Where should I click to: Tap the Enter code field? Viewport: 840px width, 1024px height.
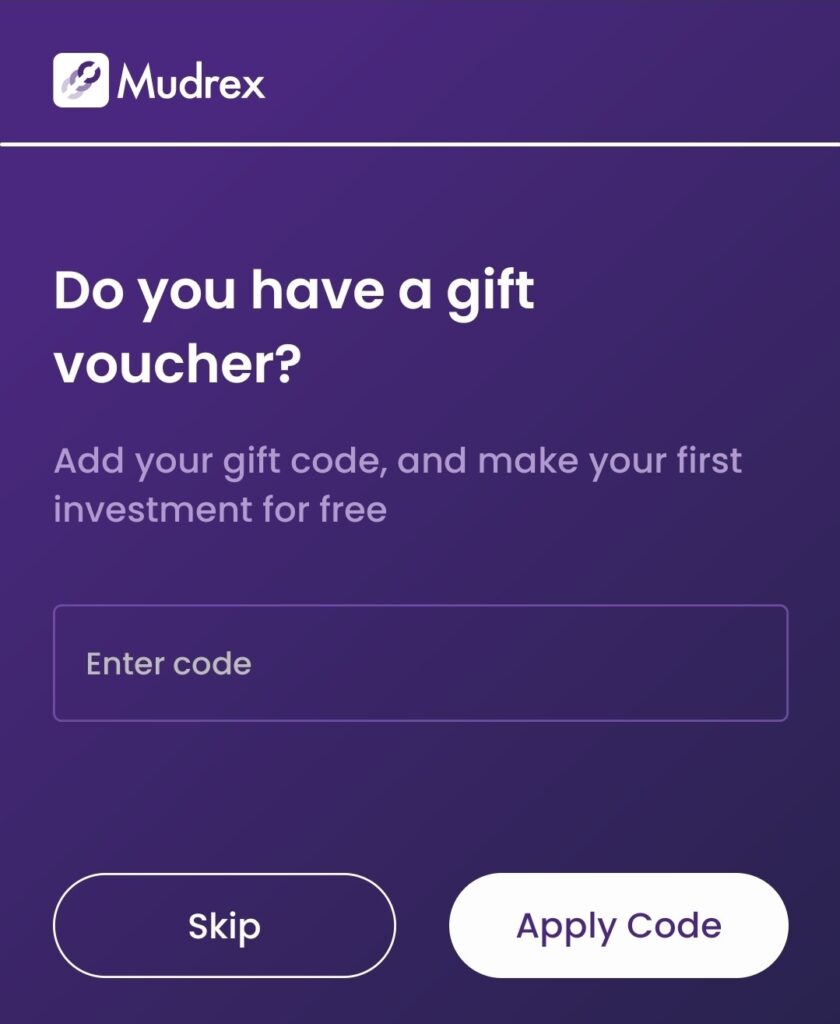[420, 663]
